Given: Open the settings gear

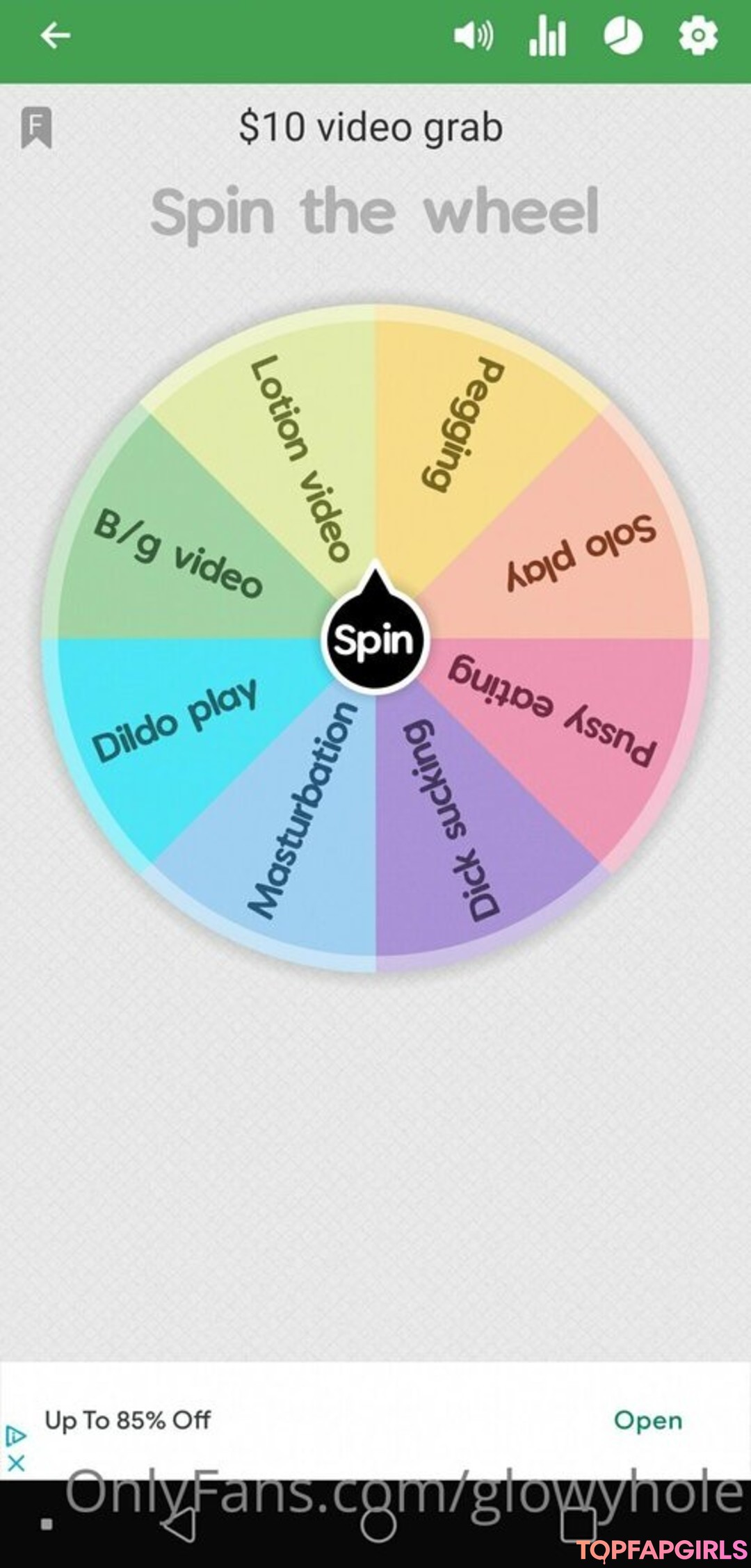Looking at the screenshot, I should pos(697,35).
